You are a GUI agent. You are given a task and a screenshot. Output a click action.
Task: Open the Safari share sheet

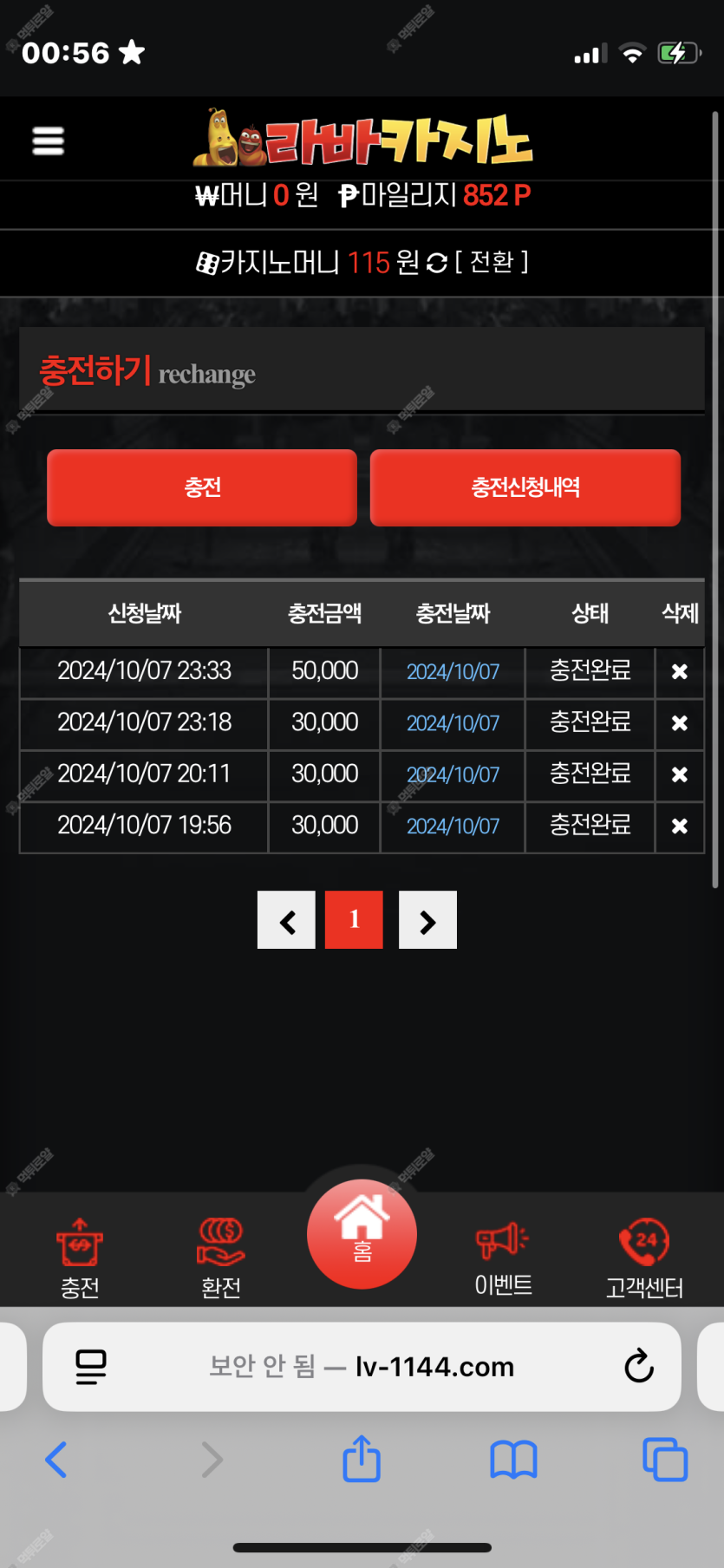(x=362, y=1459)
